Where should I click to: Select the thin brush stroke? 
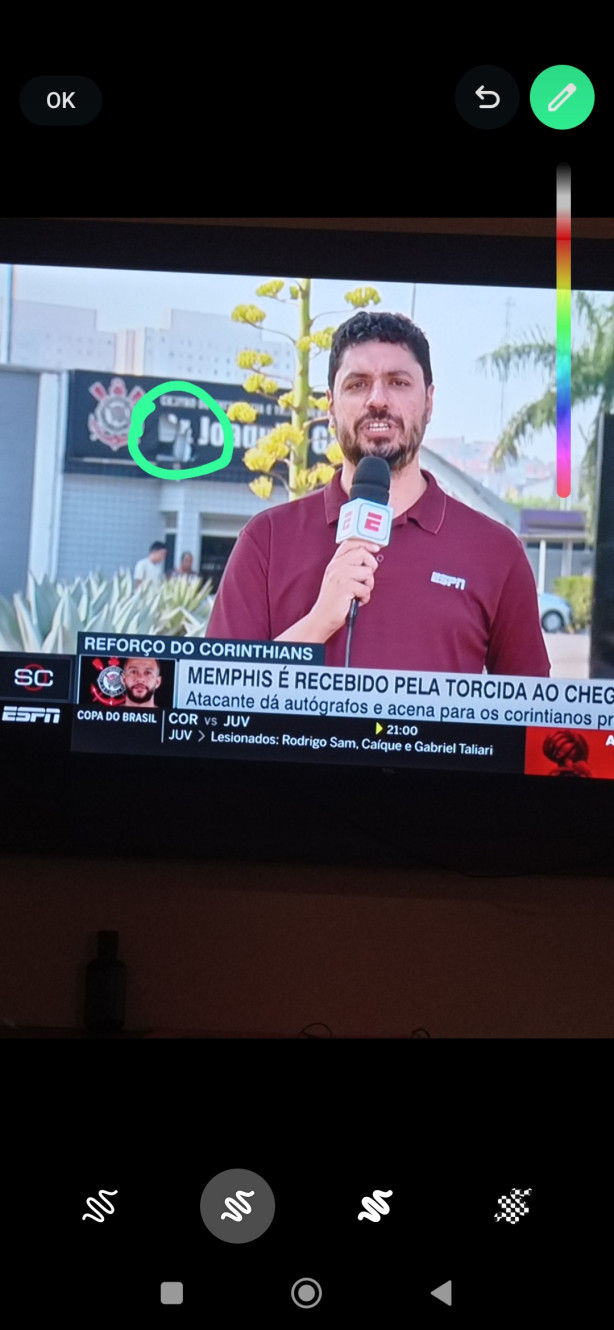100,1207
